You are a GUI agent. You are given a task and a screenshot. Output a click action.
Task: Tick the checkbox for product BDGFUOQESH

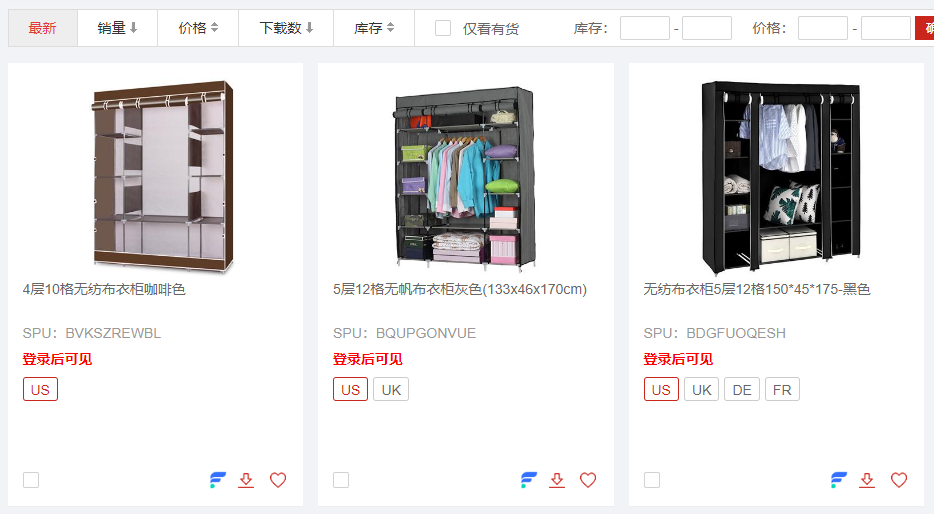pyautogui.click(x=652, y=480)
